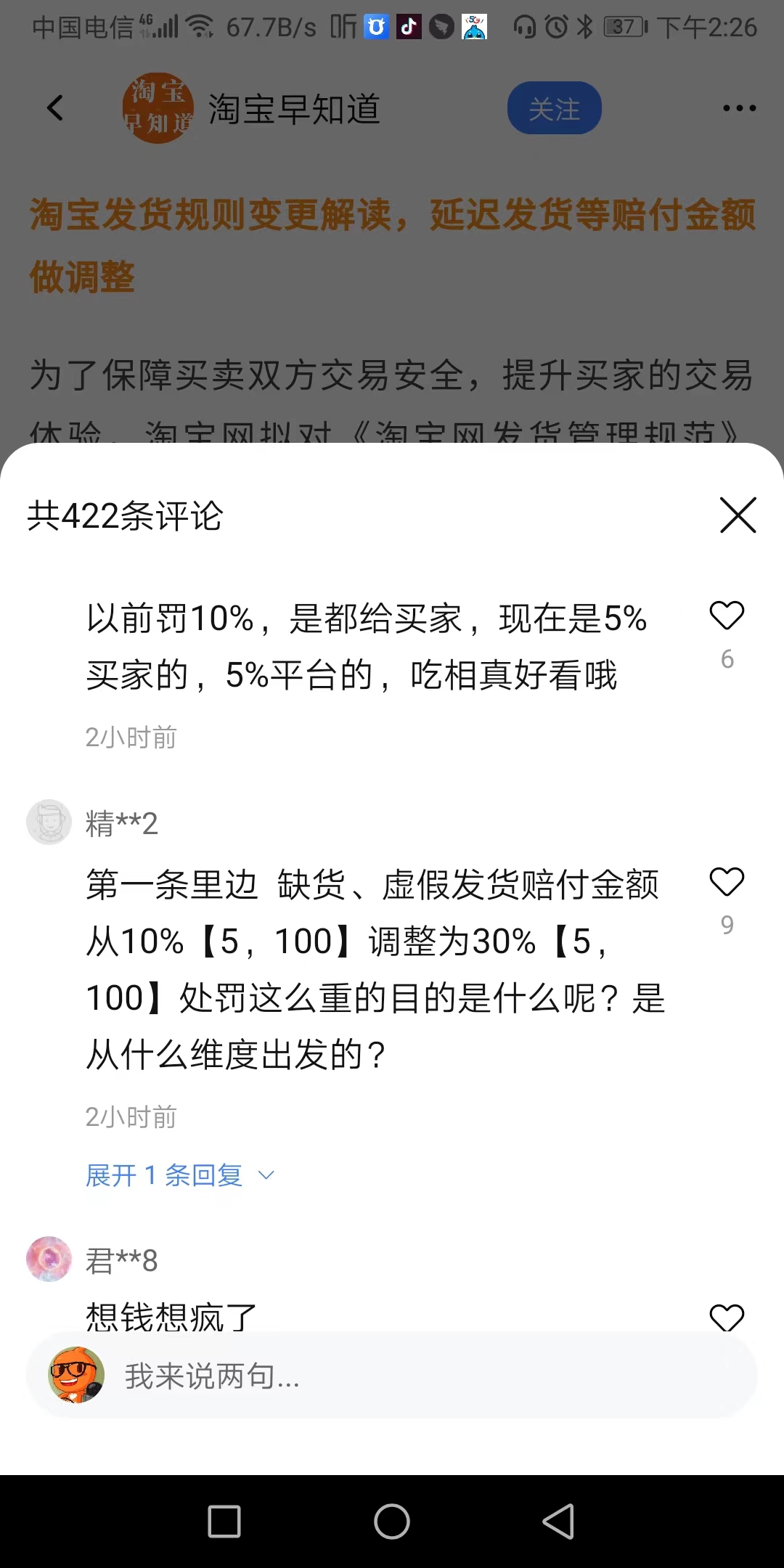Tap the back arrow to exit the article
This screenshot has height=1568, width=784.
55,107
